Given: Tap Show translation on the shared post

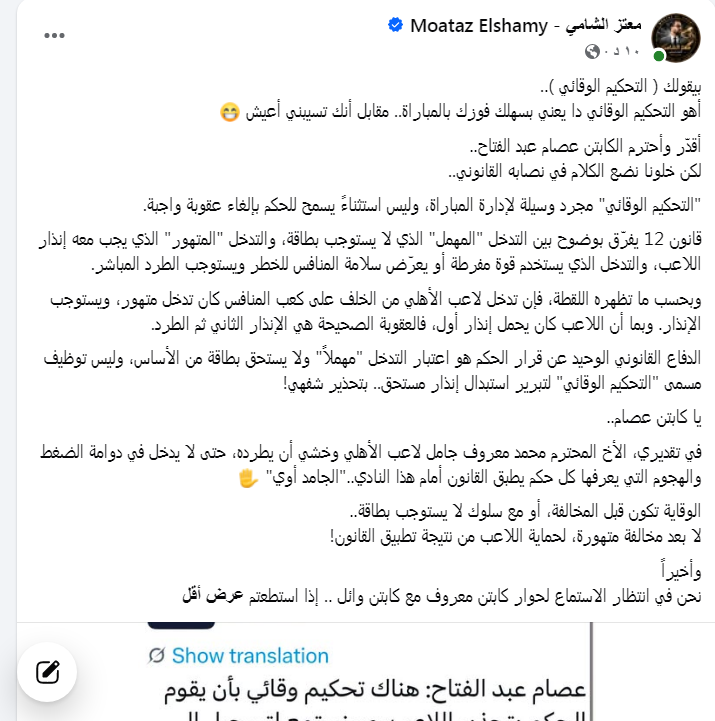Looking at the screenshot, I should [250, 656].
